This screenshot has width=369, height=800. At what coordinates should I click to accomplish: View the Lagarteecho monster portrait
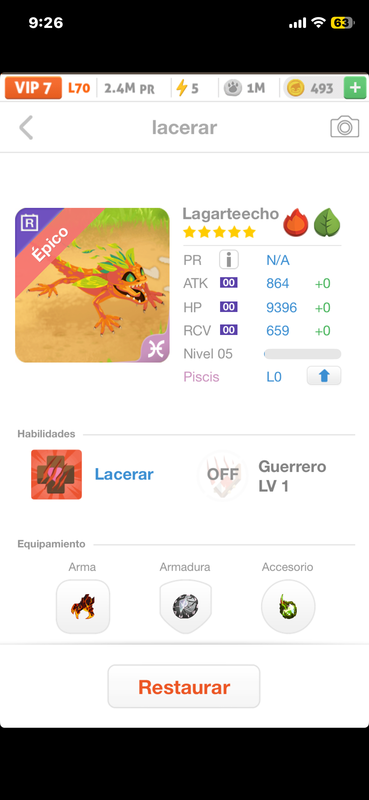[92, 285]
